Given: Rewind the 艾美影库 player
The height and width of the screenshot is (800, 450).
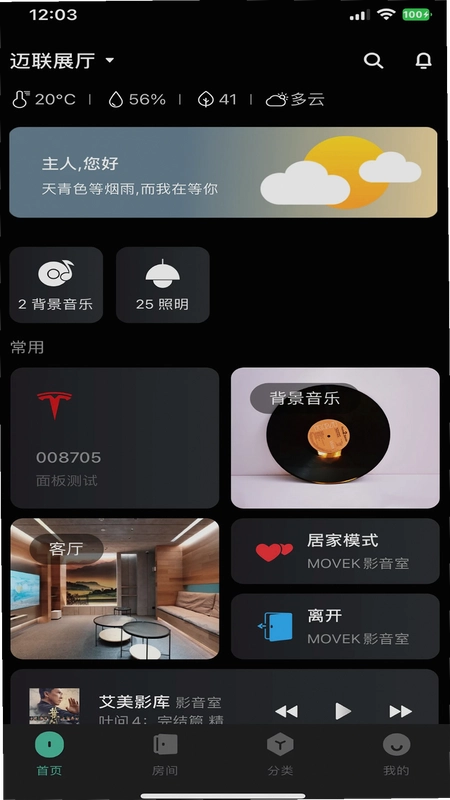Looking at the screenshot, I should (x=286, y=711).
